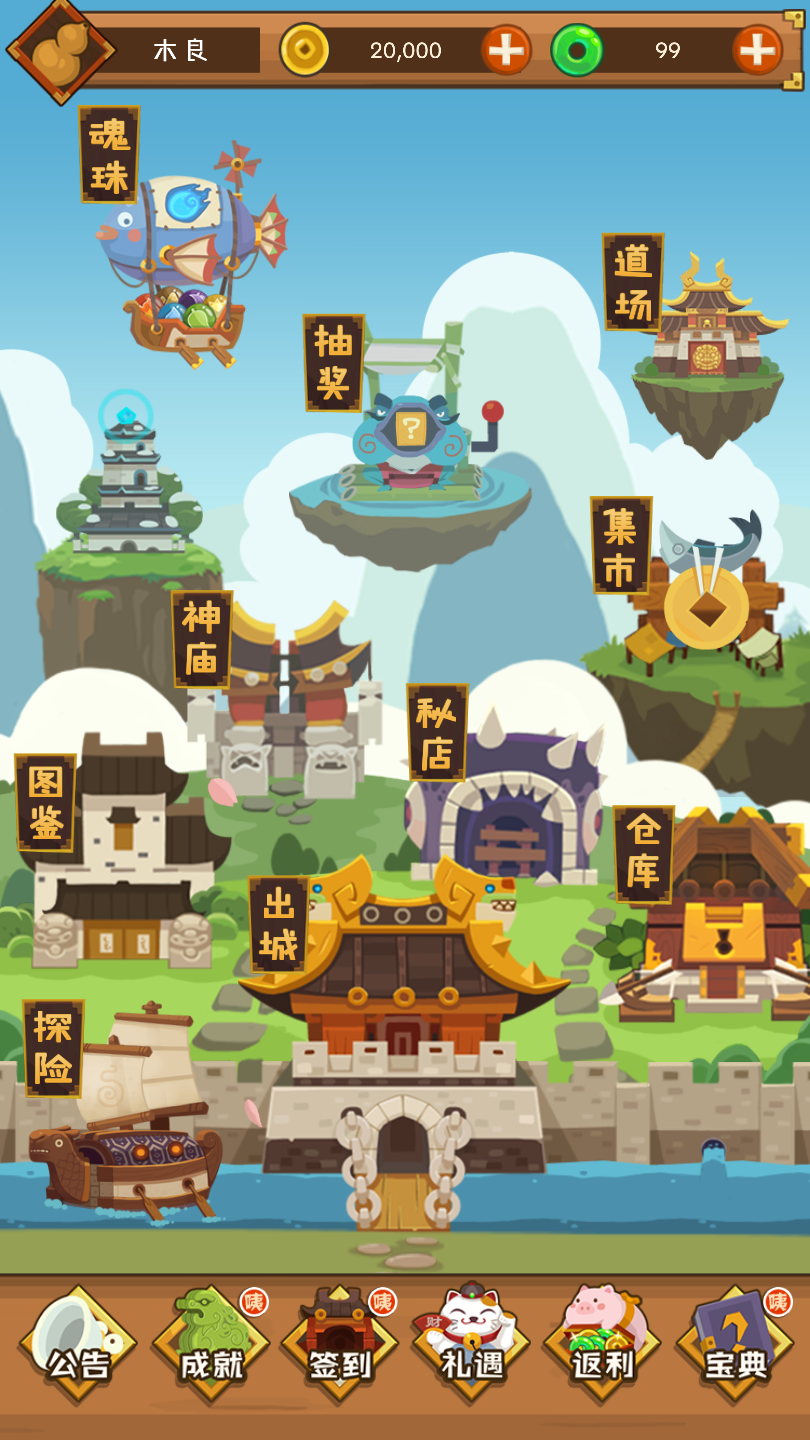810x1440 pixels.
Task: Add more green jade currency
Action: click(757, 50)
